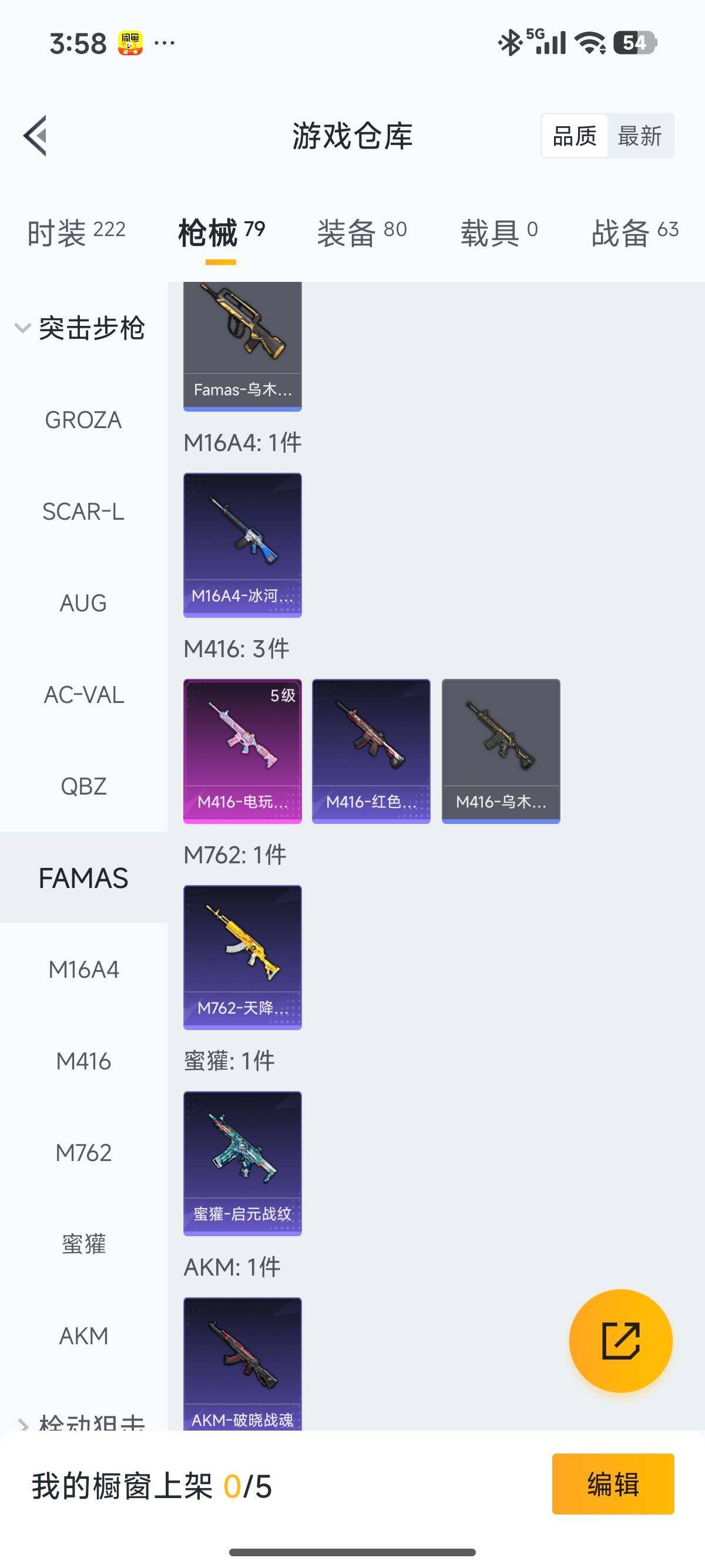
Task: Open the M762-天降 skin tile
Action: pyautogui.click(x=242, y=957)
